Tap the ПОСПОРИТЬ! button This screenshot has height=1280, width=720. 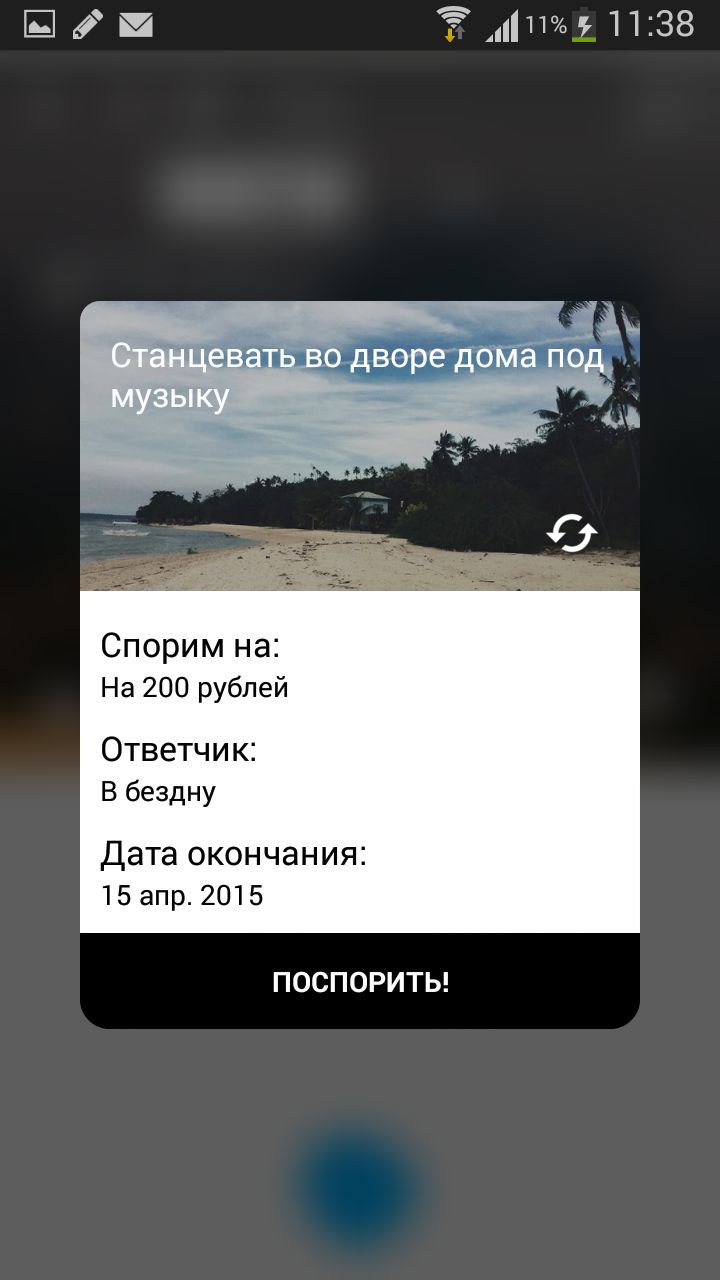click(x=360, y=981)
